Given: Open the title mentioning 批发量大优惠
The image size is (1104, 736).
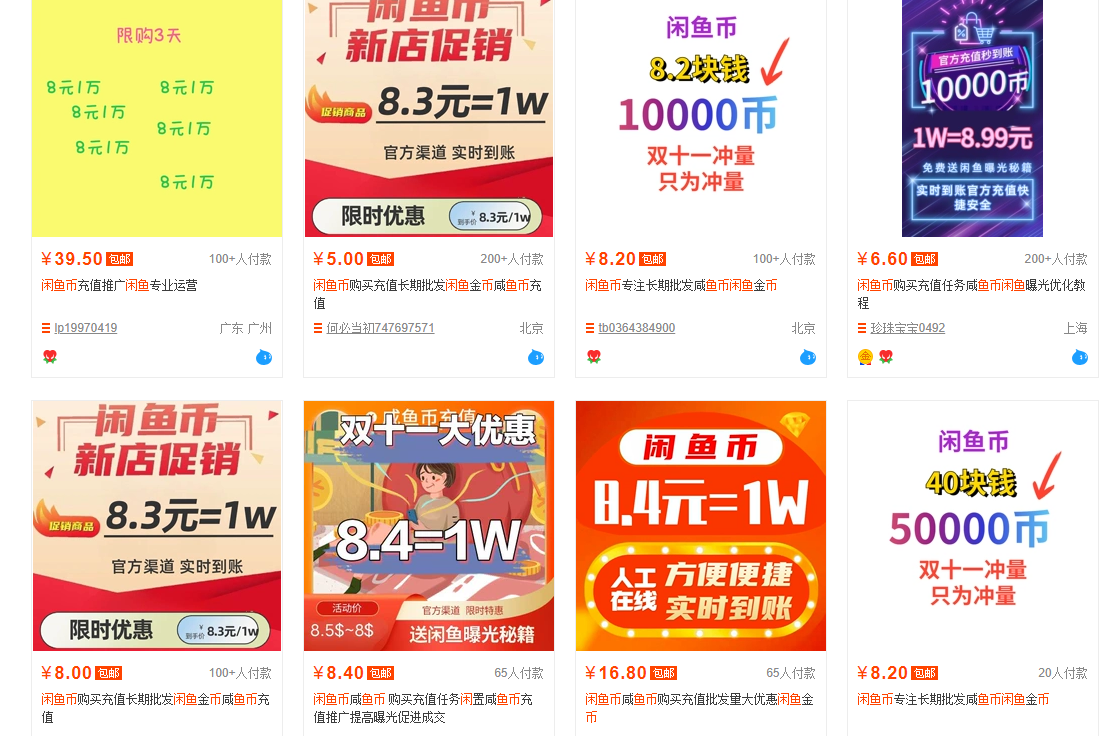Looking at the screenshot, I should pos(699,708).
